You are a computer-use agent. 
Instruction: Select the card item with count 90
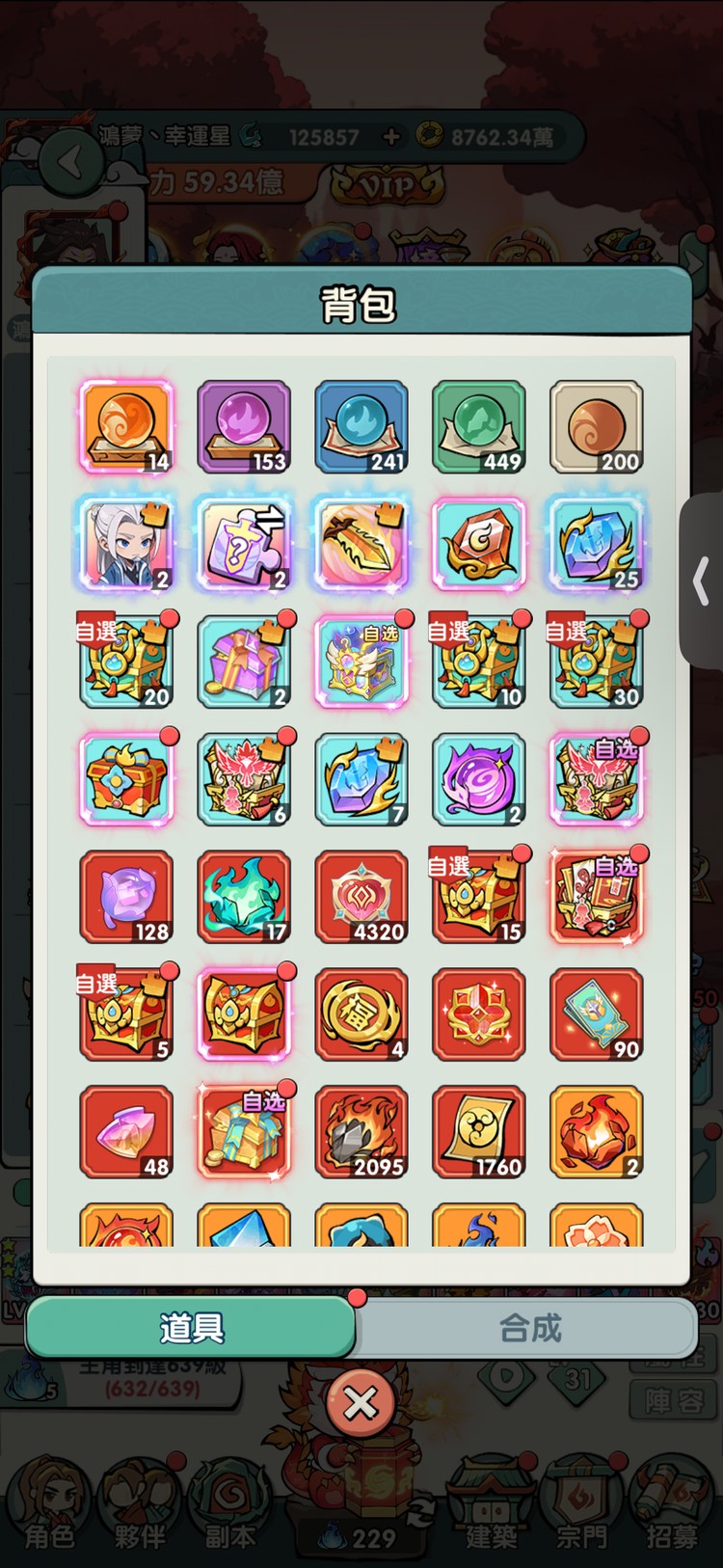click(597, 1014)
